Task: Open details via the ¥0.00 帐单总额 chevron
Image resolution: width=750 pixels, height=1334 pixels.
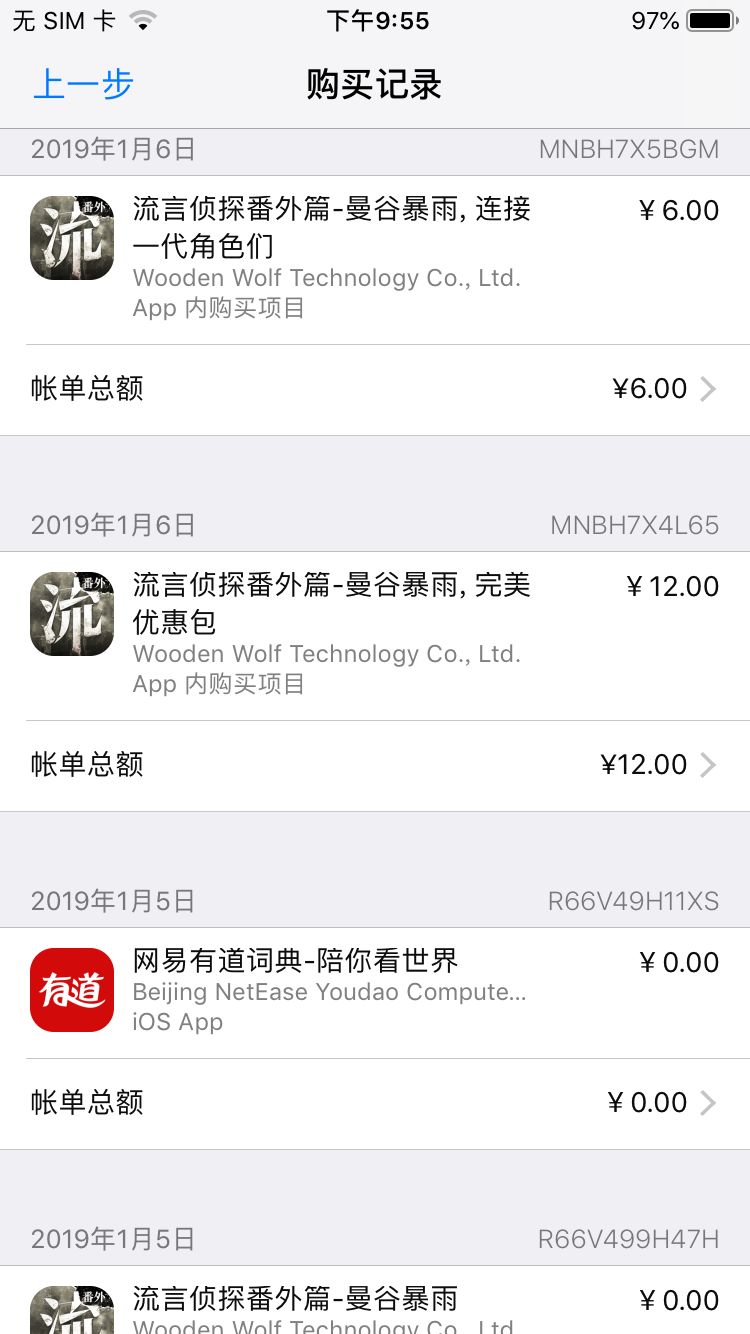Action: coord(710,1103)
